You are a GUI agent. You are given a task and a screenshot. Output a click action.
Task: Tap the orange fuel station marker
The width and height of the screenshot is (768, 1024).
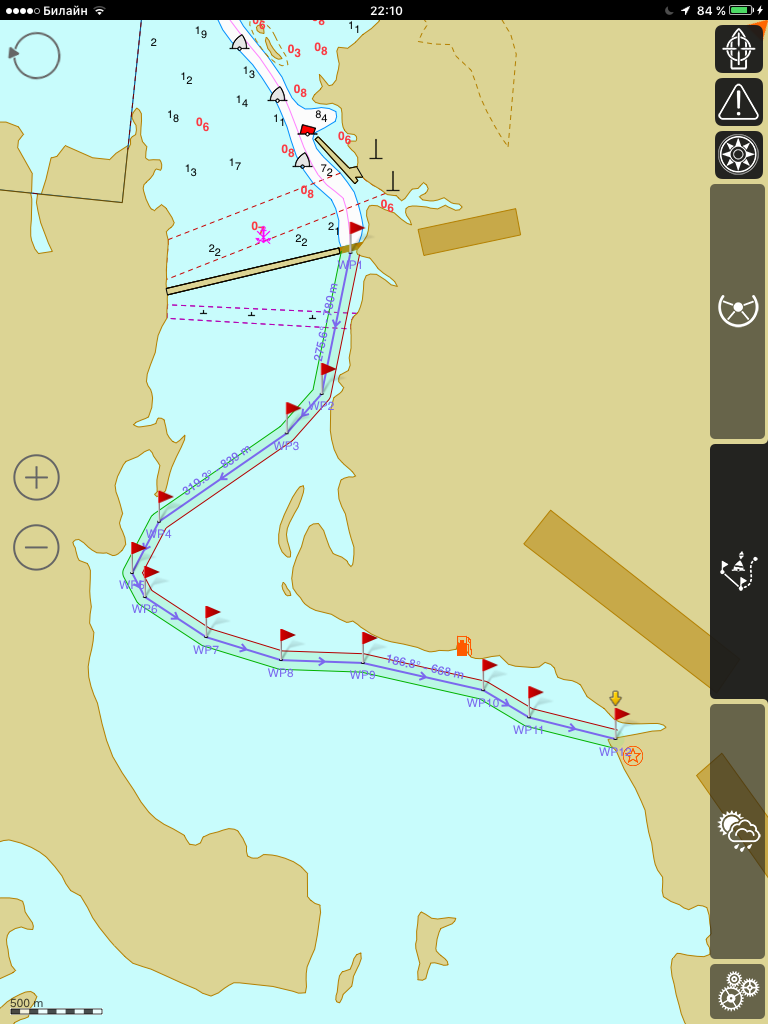click(464, 646)
